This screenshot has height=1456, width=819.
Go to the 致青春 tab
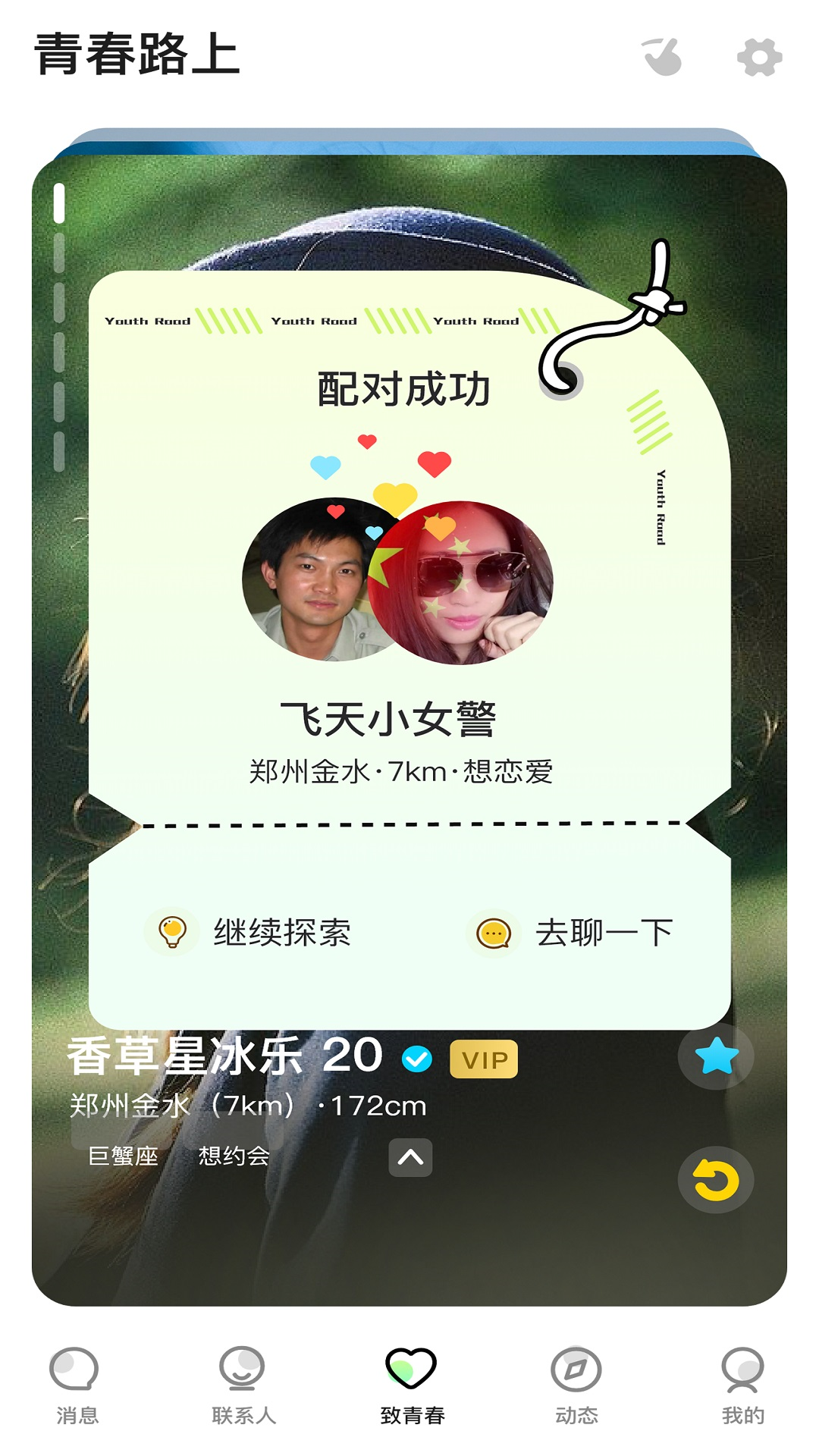pos(411,1385)
